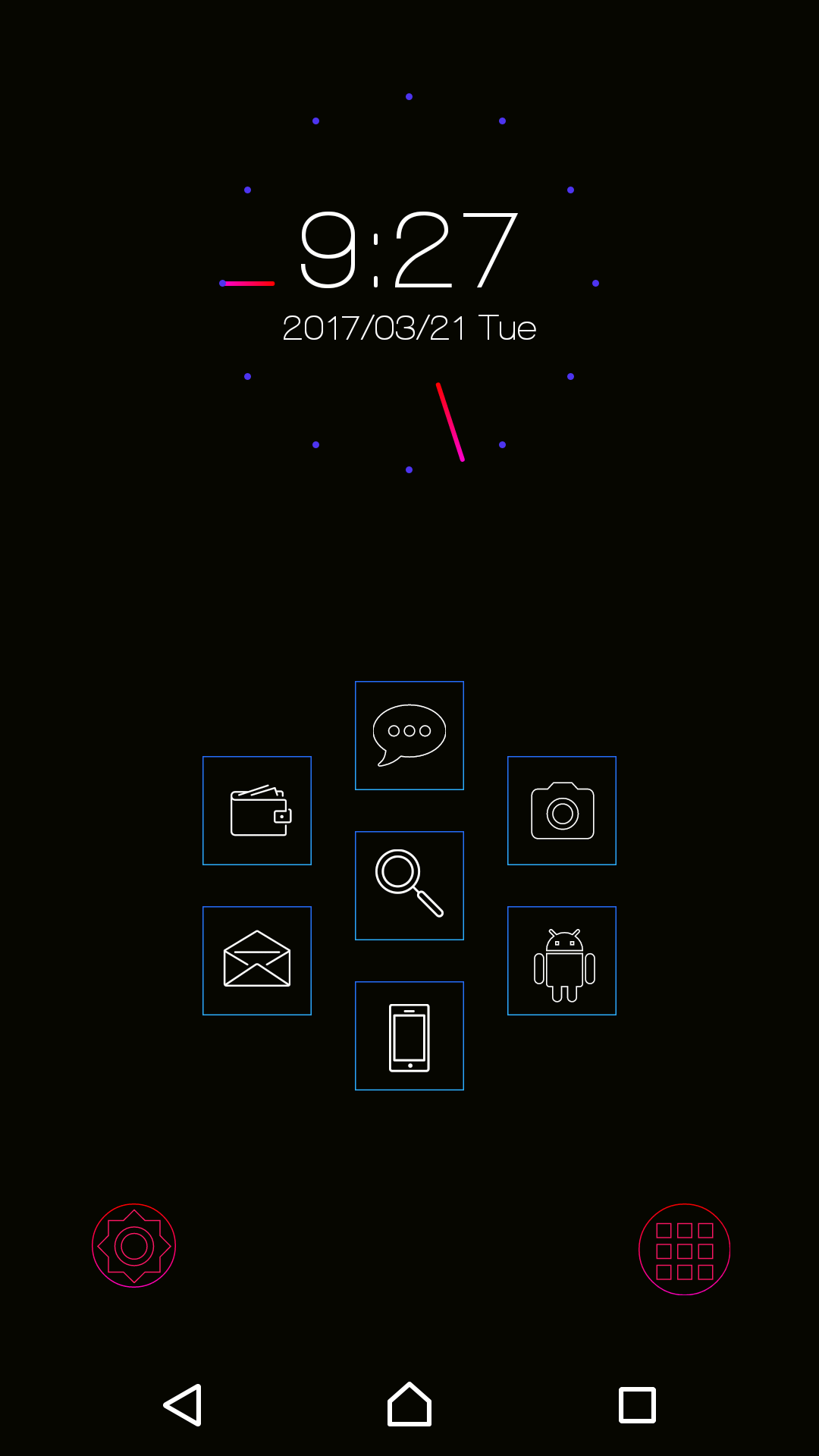This screenshot has height=1456, width=819.
Task: Tap the wallet card slot detail icon
Action: tap(282, 817)
